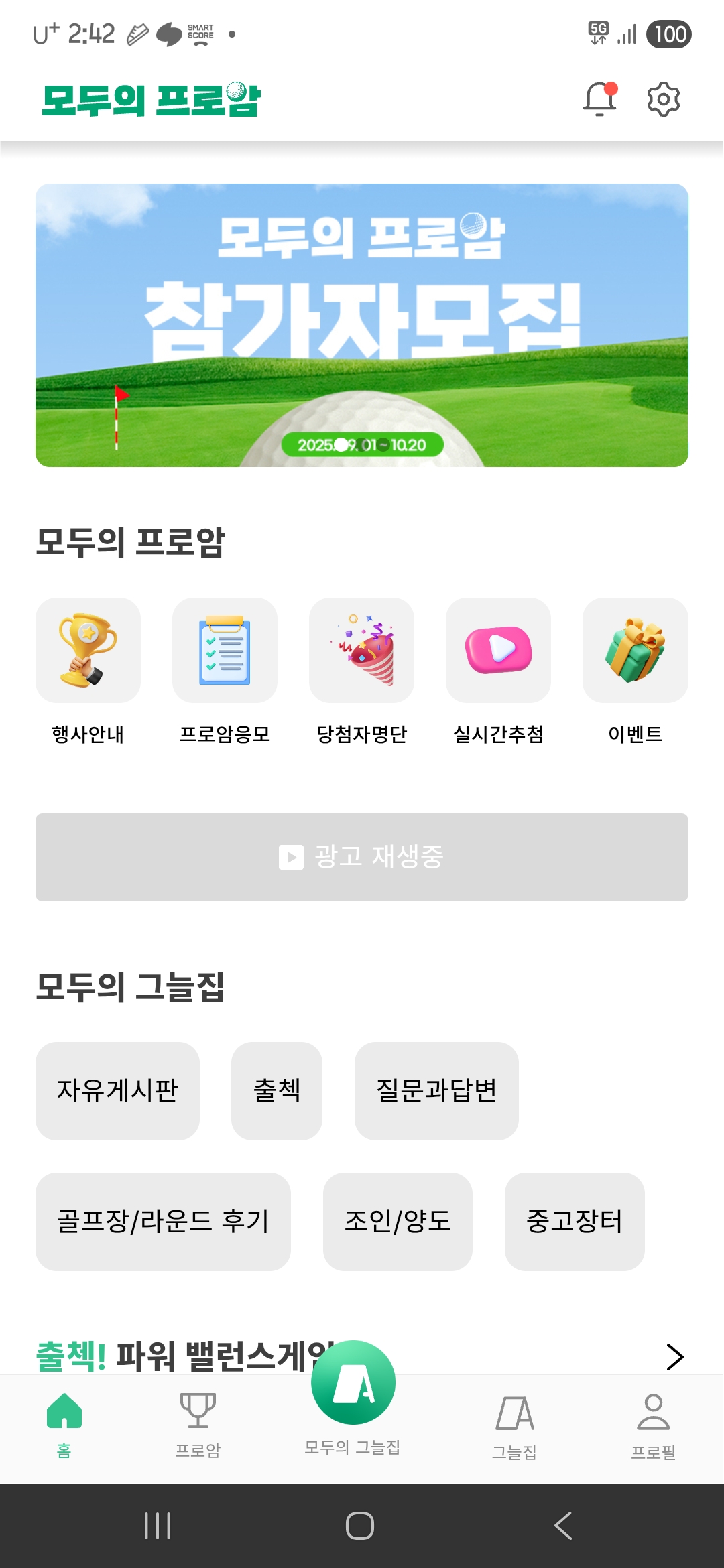Screen dimensions: 724x1568
Task: Tap the system back button
Action: 563,1526
